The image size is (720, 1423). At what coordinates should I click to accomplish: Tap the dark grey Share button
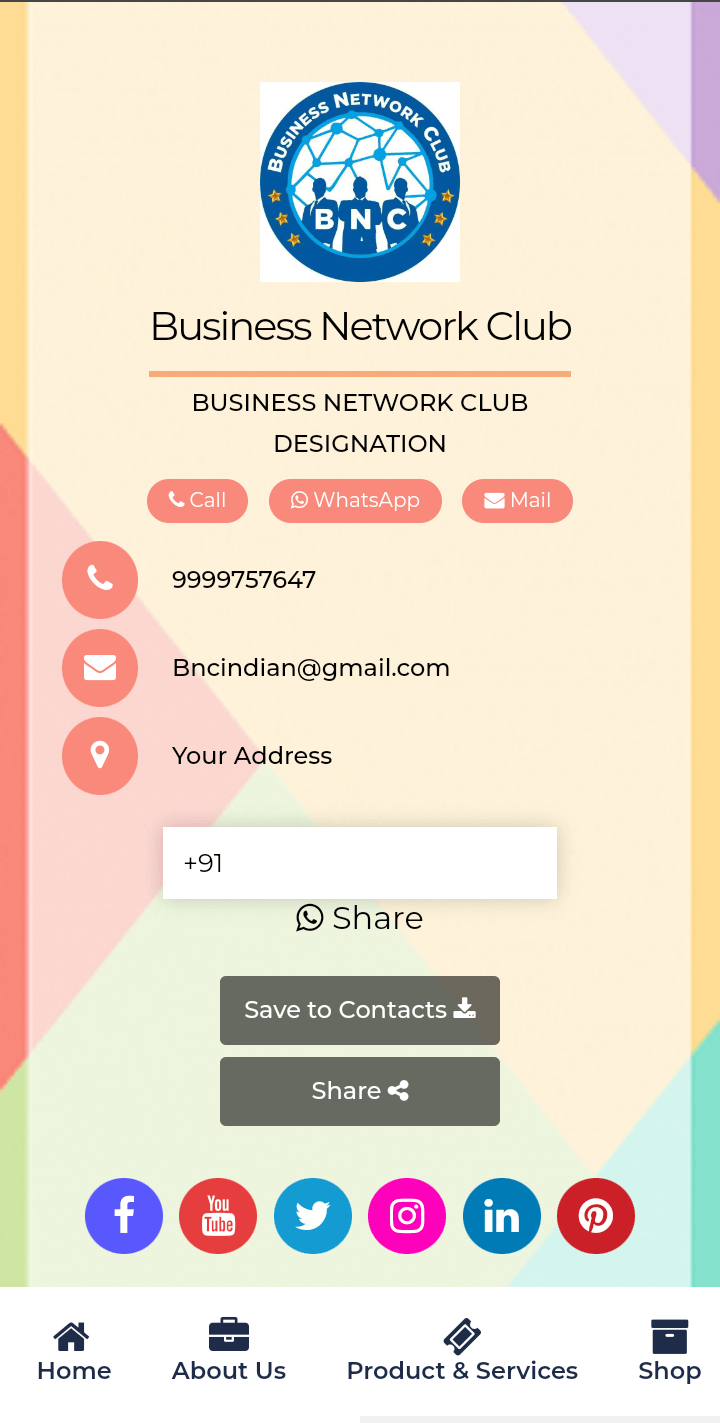(x=360, y=1091)
